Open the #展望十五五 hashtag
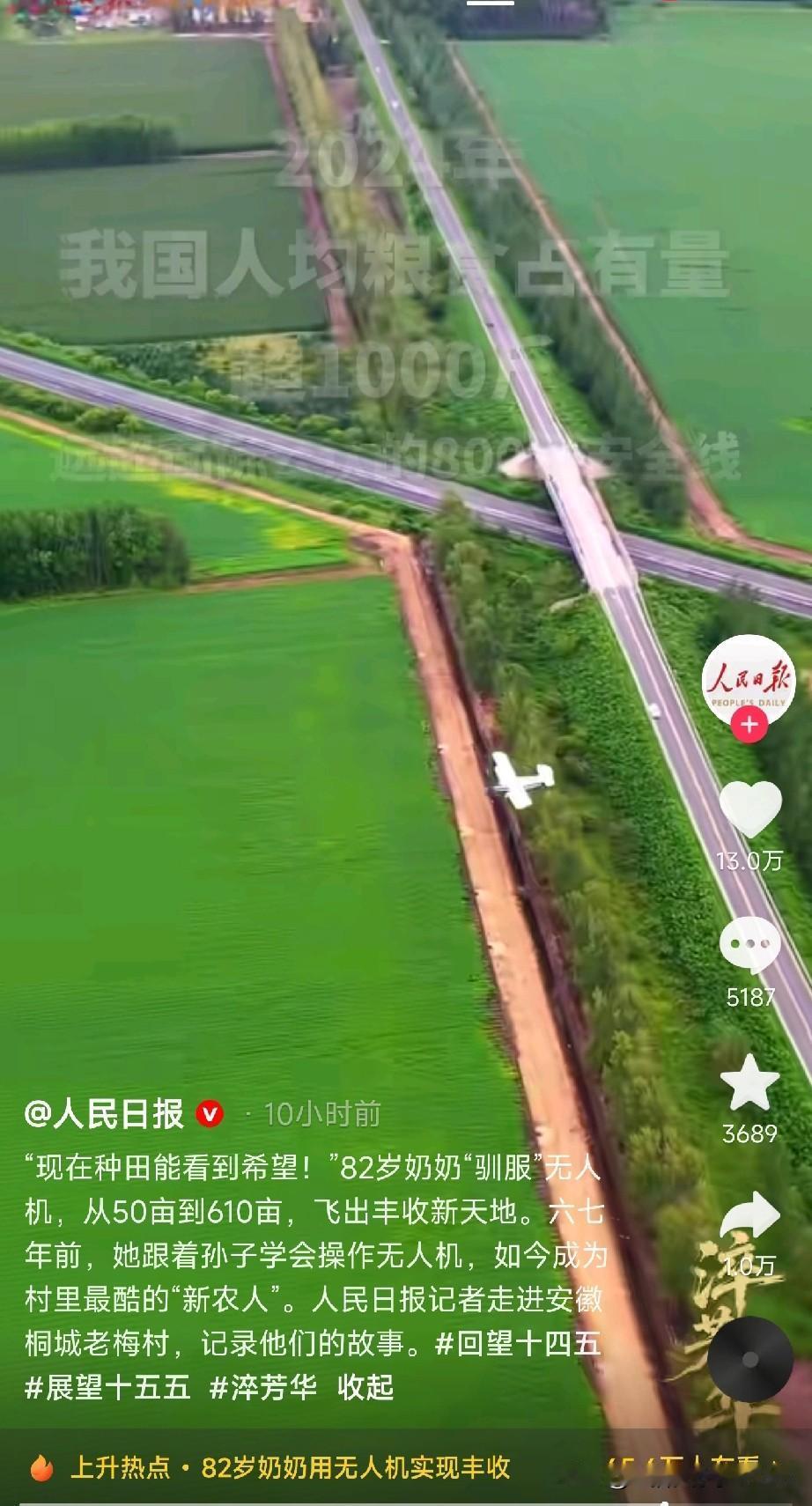Image resolution: width=812 pixels, height=1506 pixels. coord(107,1388)
